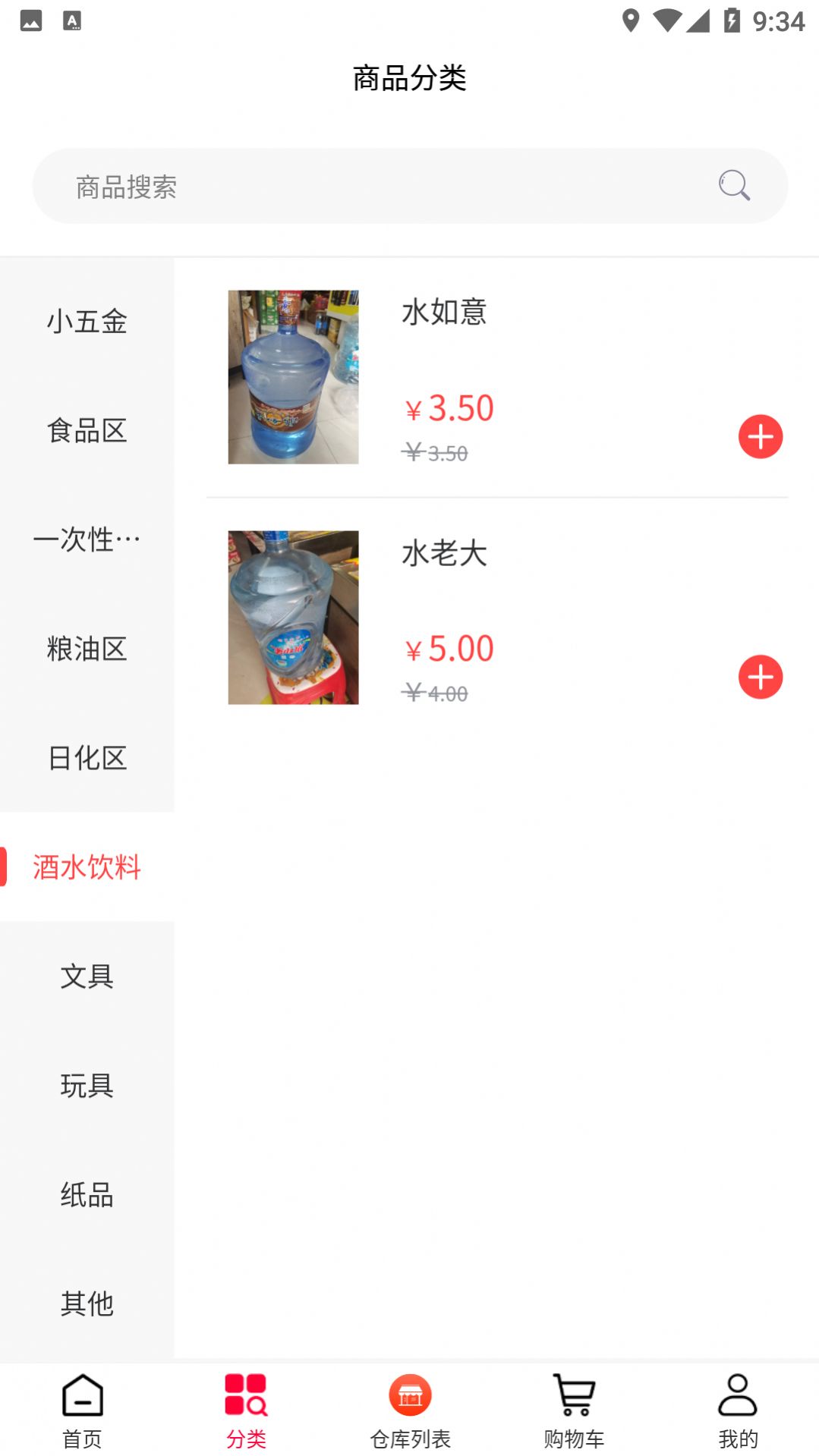Screen dimensions: 819x1456
Task: Expand the truncated 一次性… category
Action: click(x=87, y=539)
